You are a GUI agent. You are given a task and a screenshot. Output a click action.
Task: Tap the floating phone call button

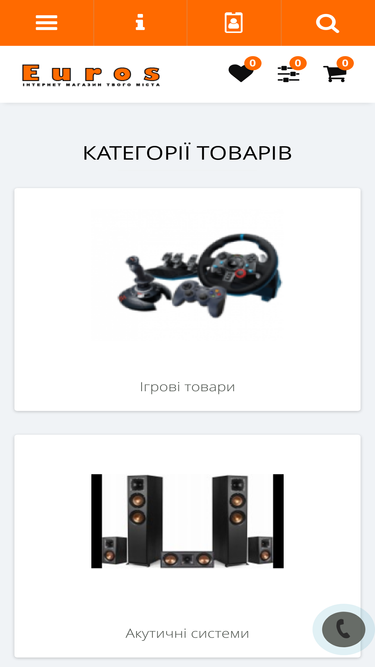(x=344, y=629)
